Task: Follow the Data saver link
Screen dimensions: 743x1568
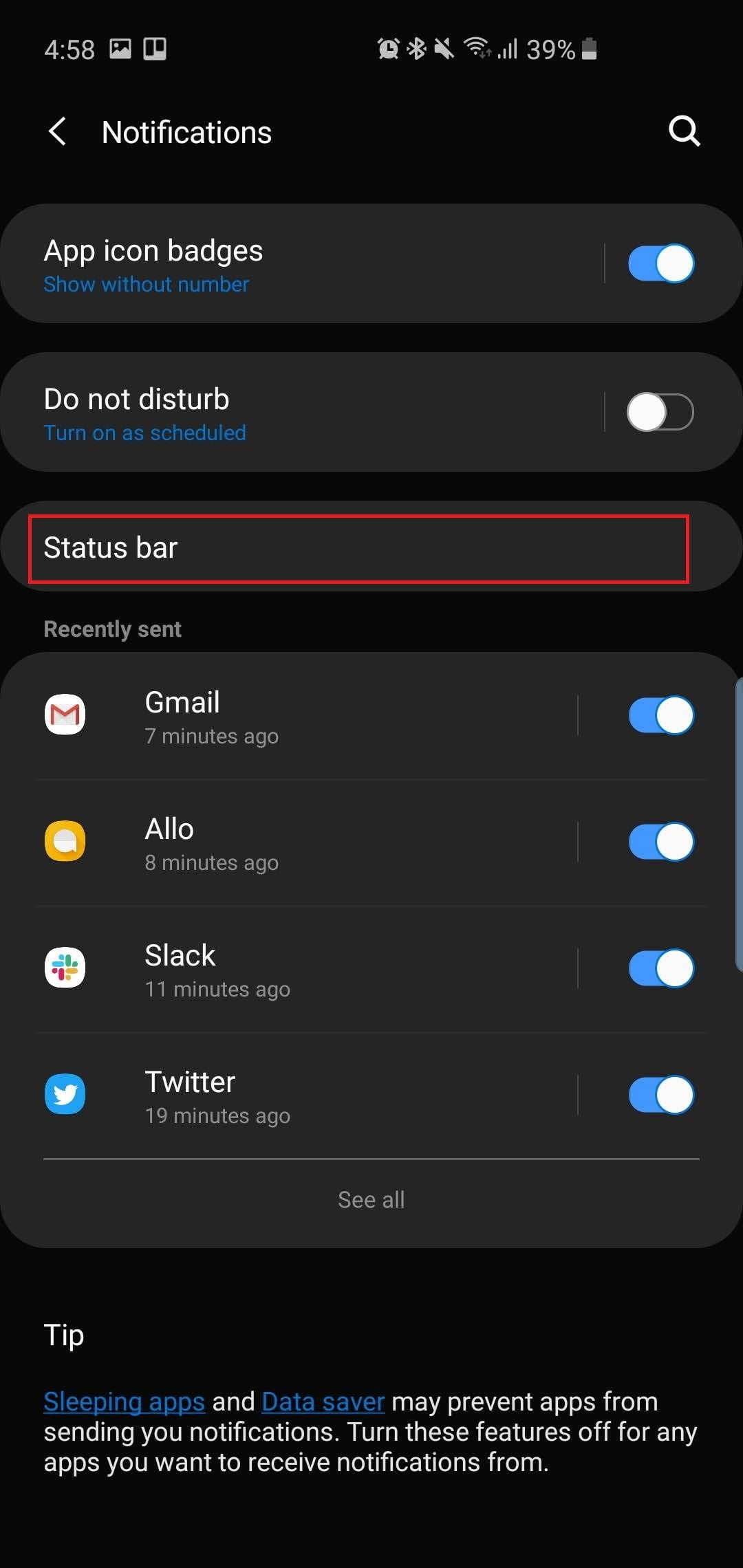Action: (322, 1401)
